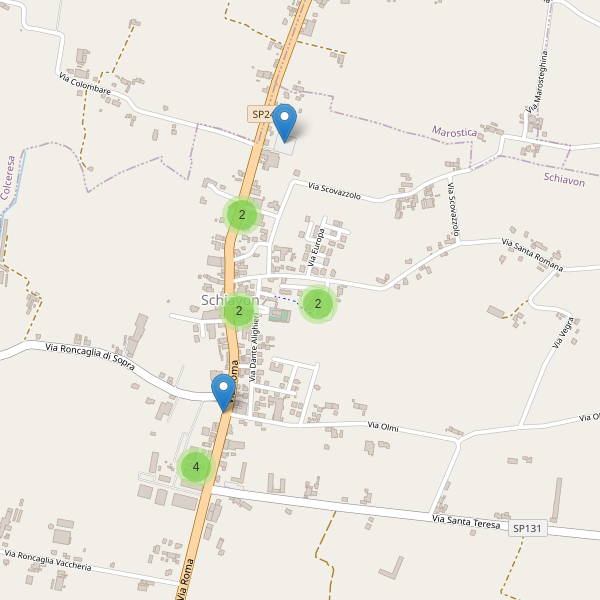
Task: Expand the 2-marker cluster near Via Scovazzolo
Action: (x=241, y=214)
